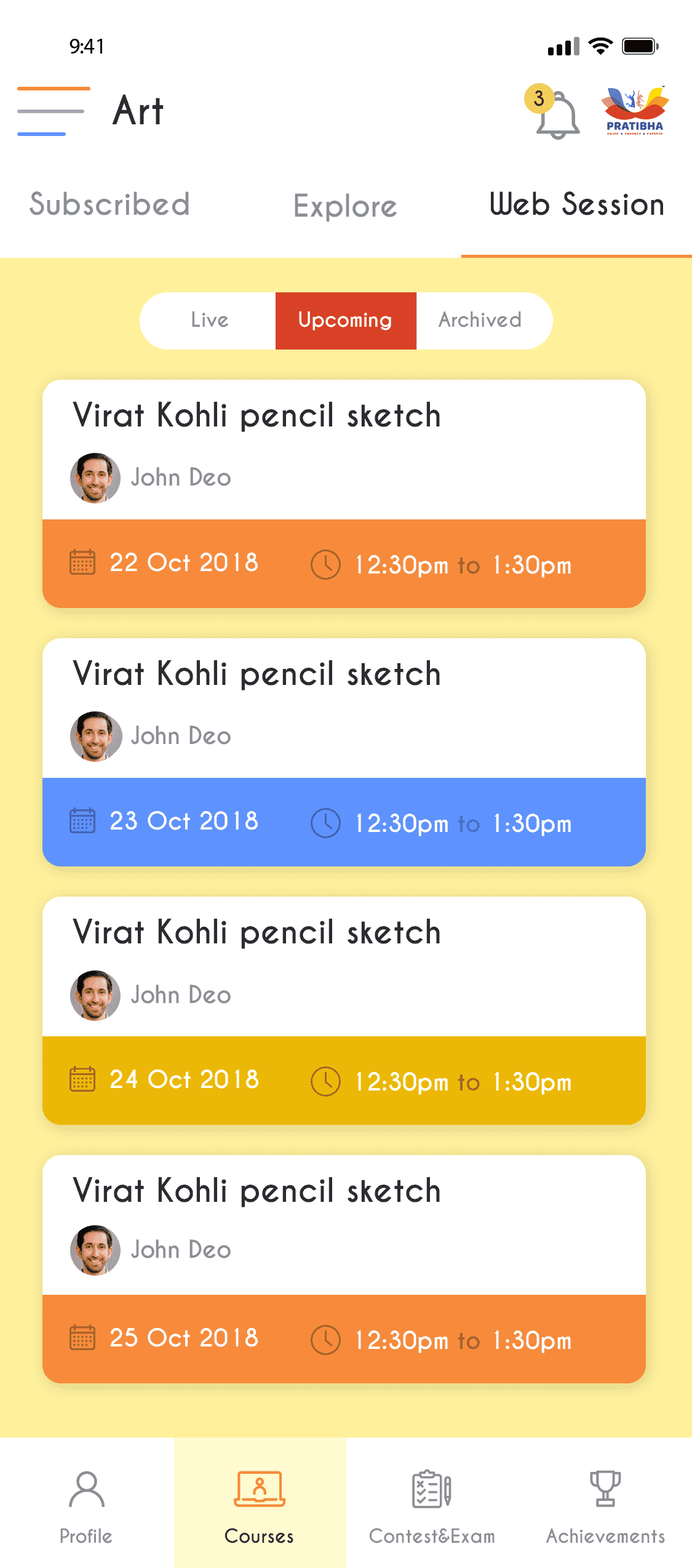Open the 25 Oct 2018 sketch session
The height and width of the screenshot is (1568, 692).
[x=344, y=1269]
